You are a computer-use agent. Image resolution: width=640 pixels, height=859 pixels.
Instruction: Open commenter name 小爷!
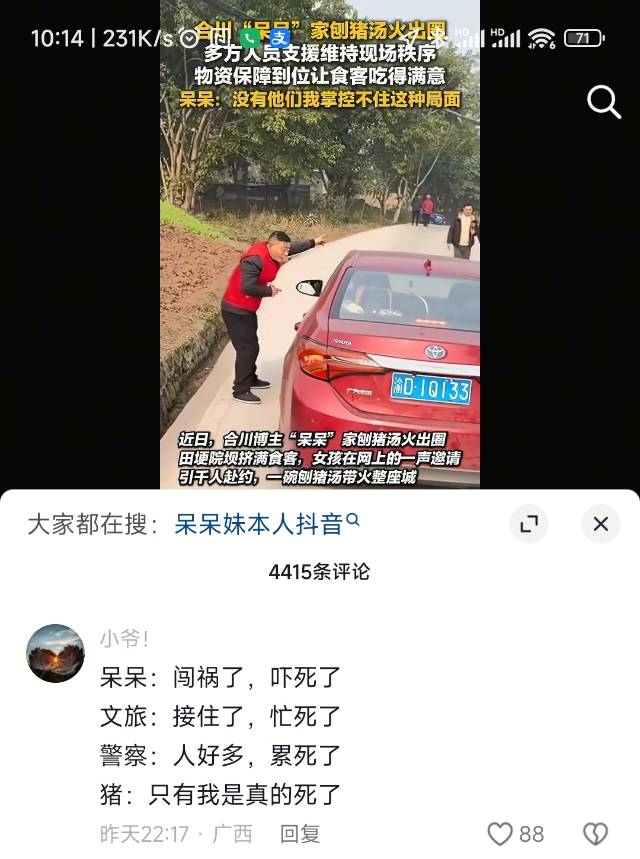coord(124,638)
